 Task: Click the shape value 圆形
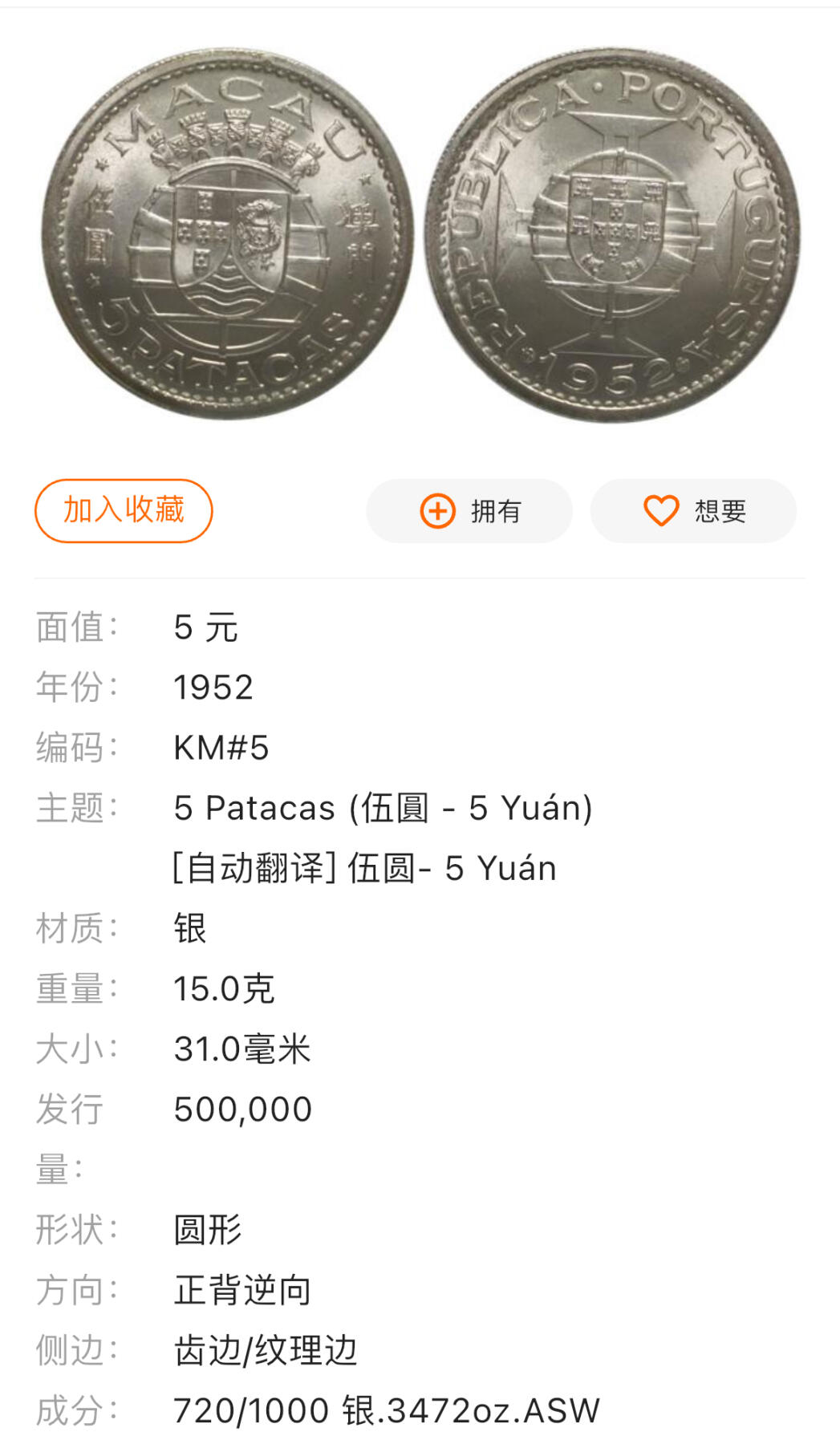[x=209, y=1229]
